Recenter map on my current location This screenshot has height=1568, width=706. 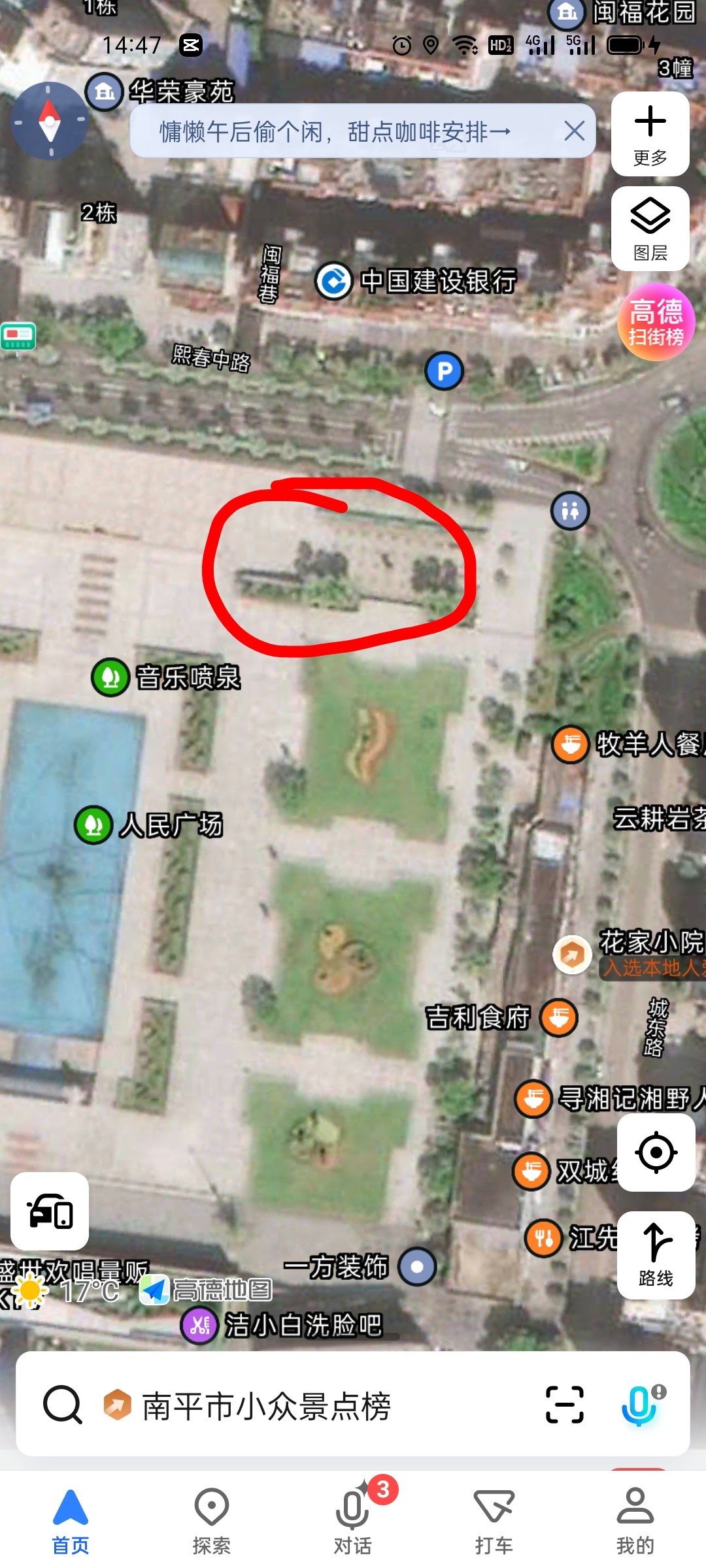click(x=656, y=1152)
